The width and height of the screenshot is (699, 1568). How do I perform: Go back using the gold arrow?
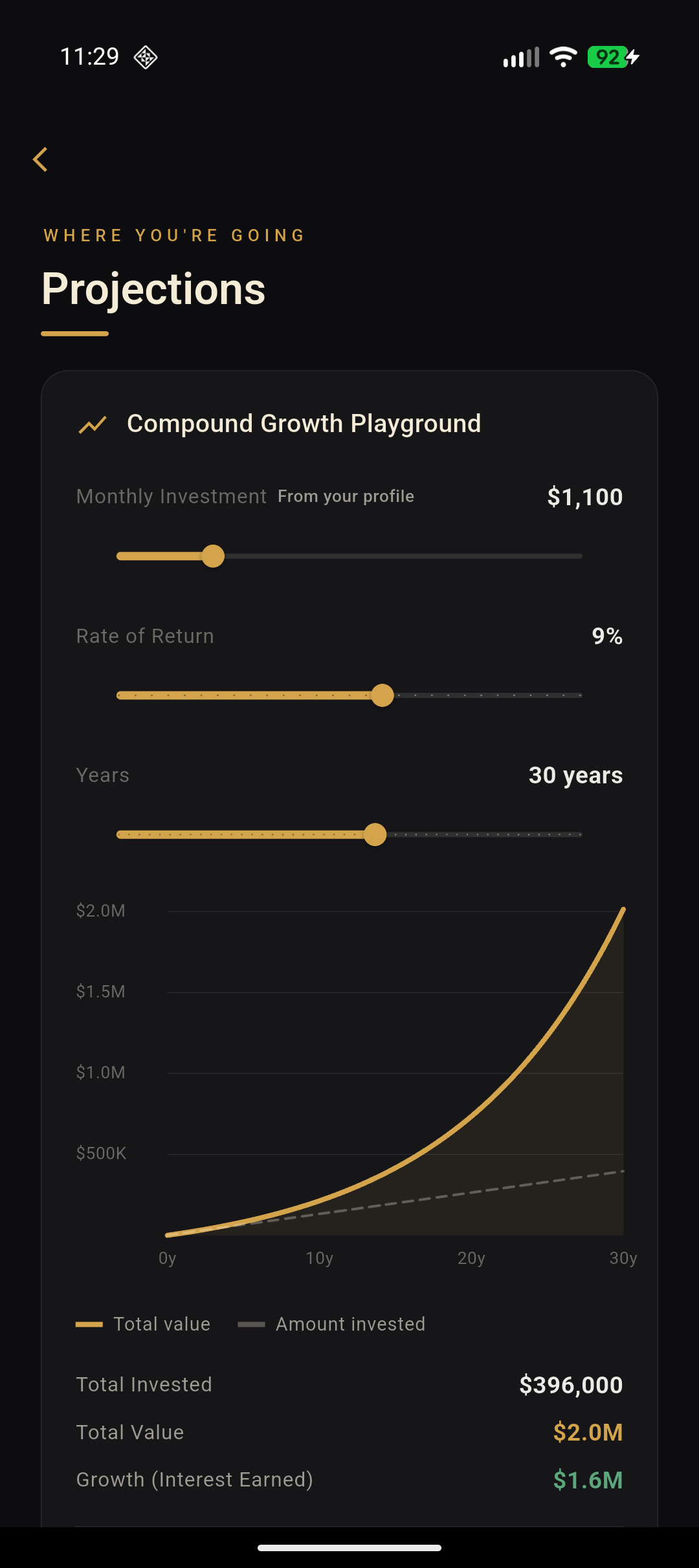pyautogui.click(x=41, y=159)
